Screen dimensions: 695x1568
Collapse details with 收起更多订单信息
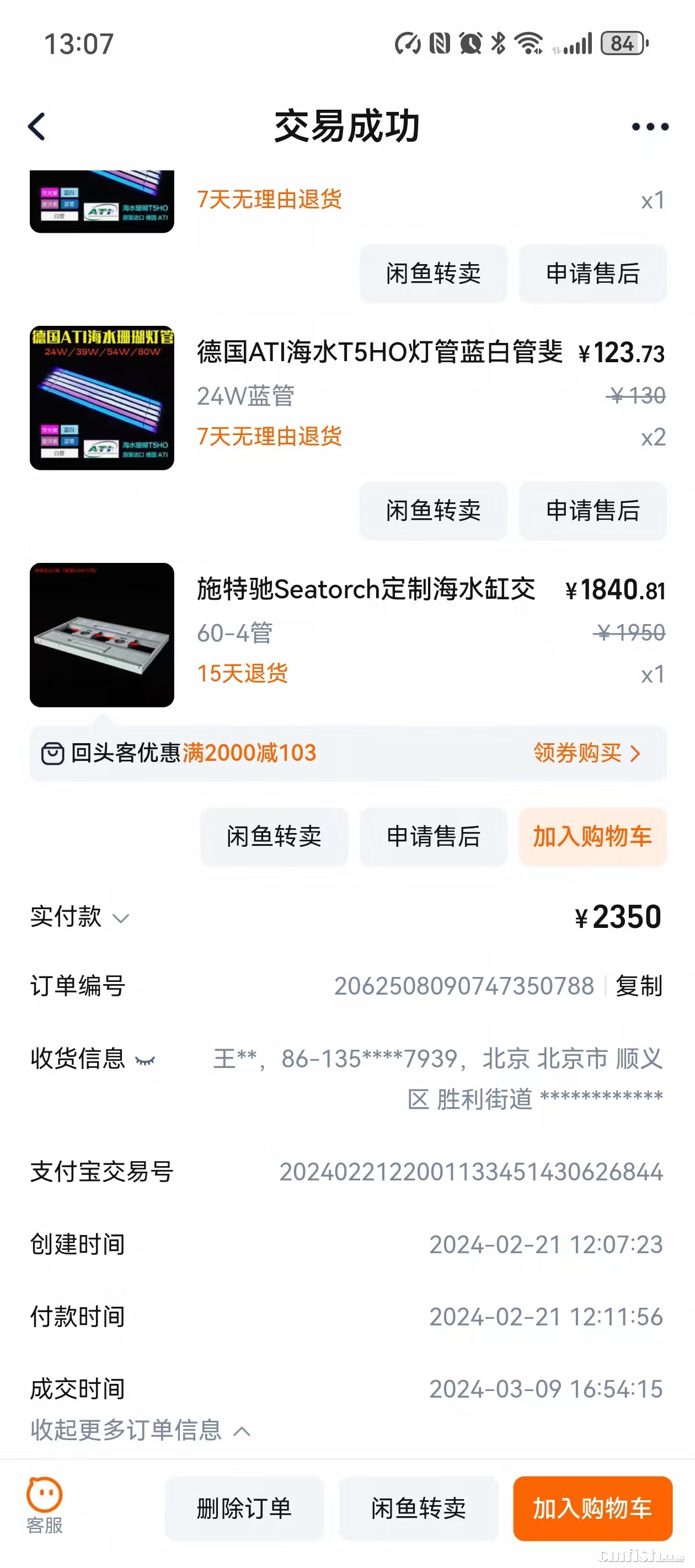[x=140, y=1430]
